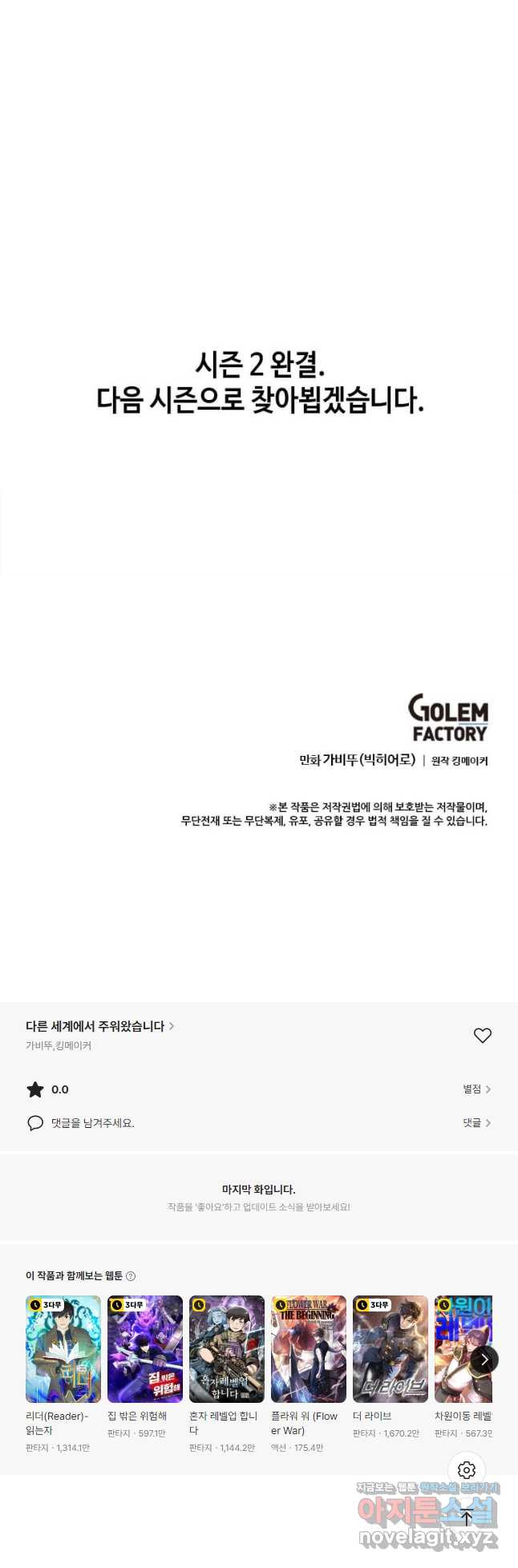This screenshot has height=1568, width=518.
Task: Open the 별점 rating page
Action: (476, 1089)
